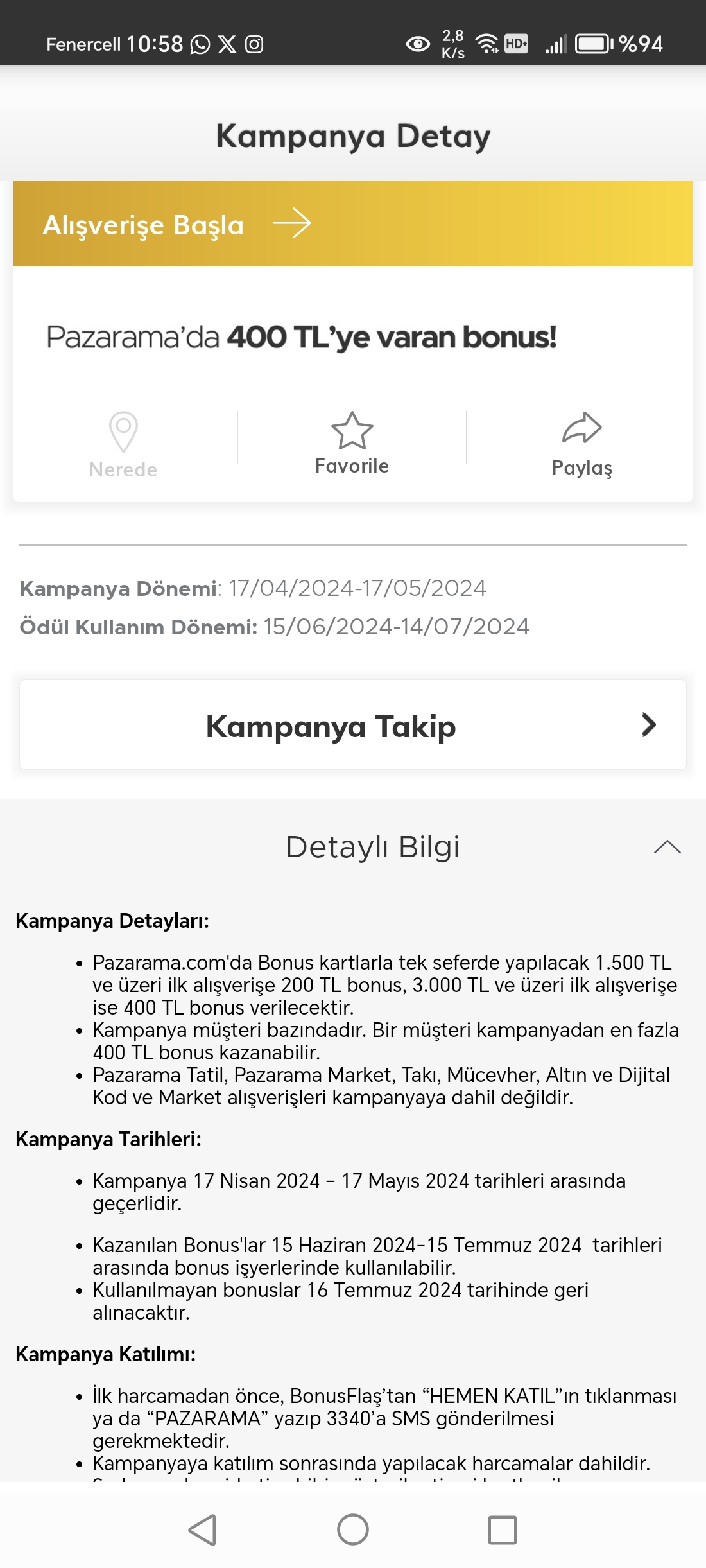The image size is (706, 1568).
Task: Add campaign to favorites with Favorile
Action: [x=352, y=443]
